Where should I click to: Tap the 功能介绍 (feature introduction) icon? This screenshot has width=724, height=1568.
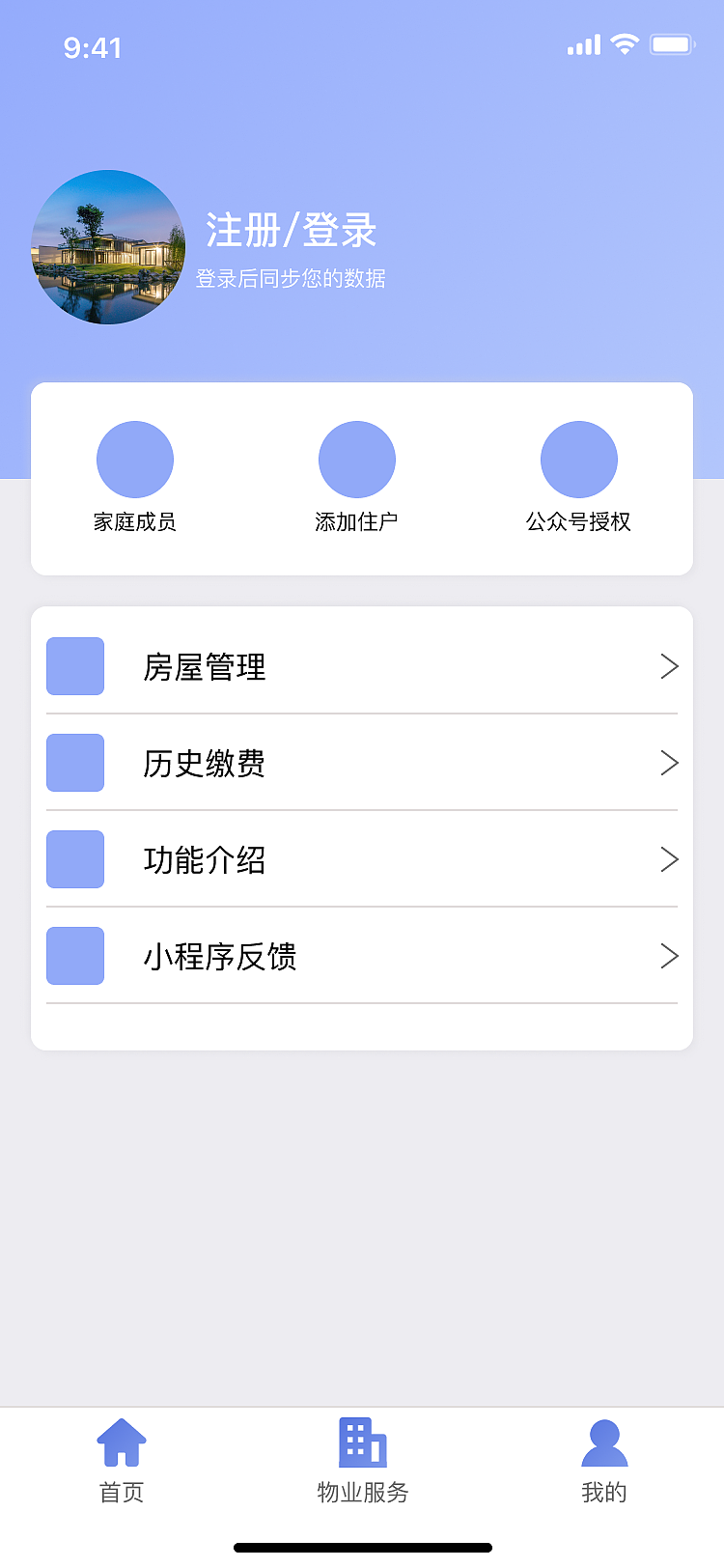(x=75, y=859)
